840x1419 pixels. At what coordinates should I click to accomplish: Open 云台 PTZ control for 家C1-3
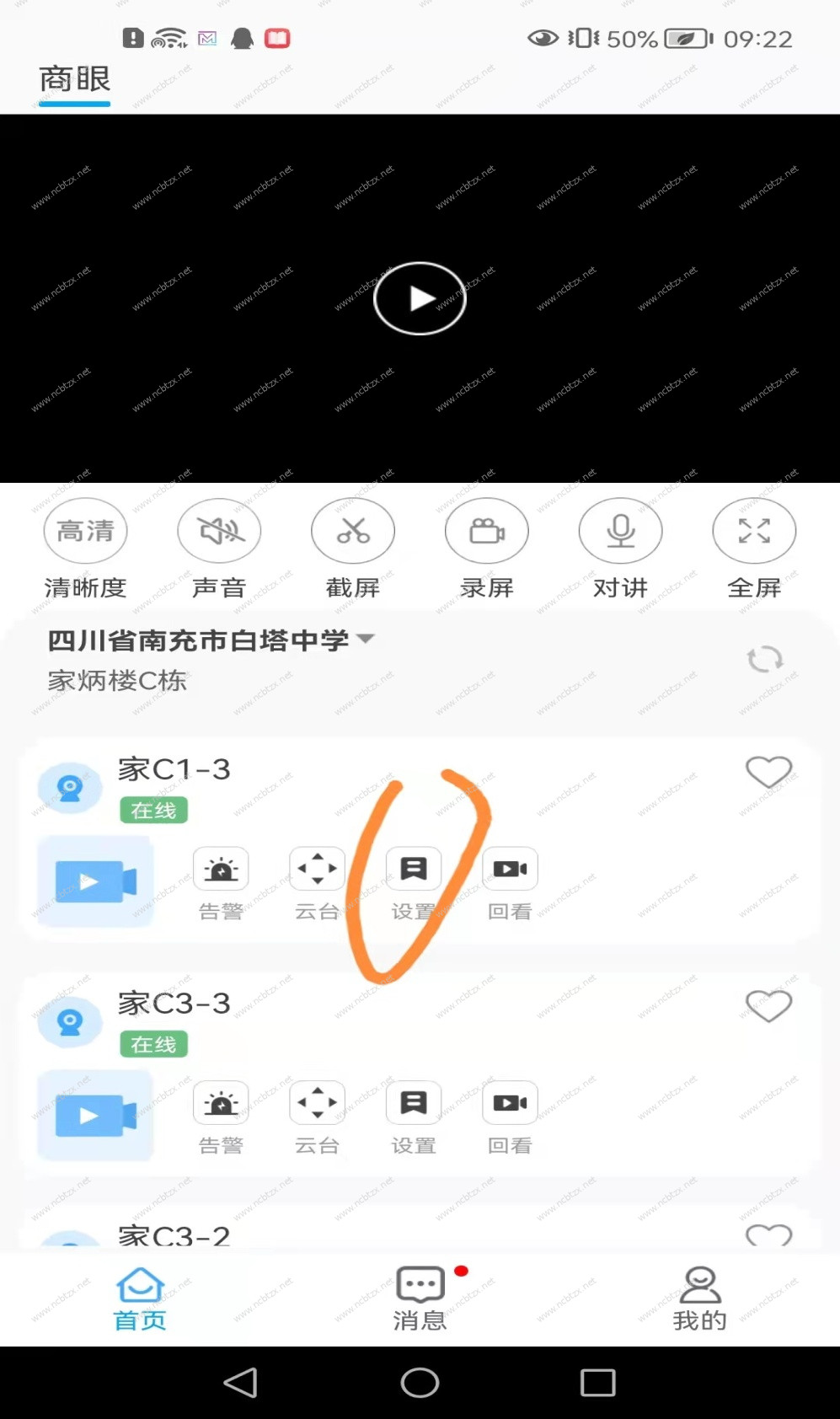tap(317, 870)
